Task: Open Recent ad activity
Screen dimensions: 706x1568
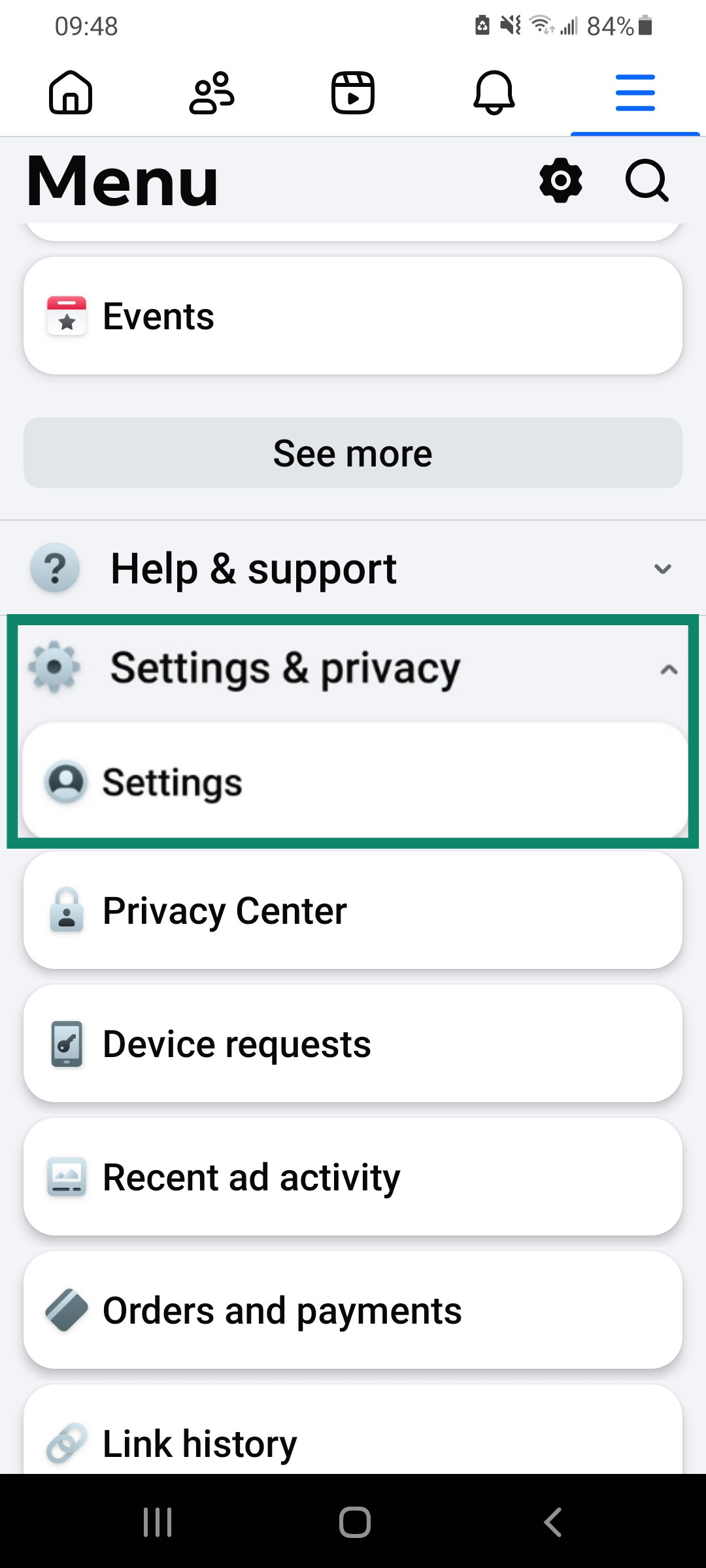Action: coord(353,1177)
